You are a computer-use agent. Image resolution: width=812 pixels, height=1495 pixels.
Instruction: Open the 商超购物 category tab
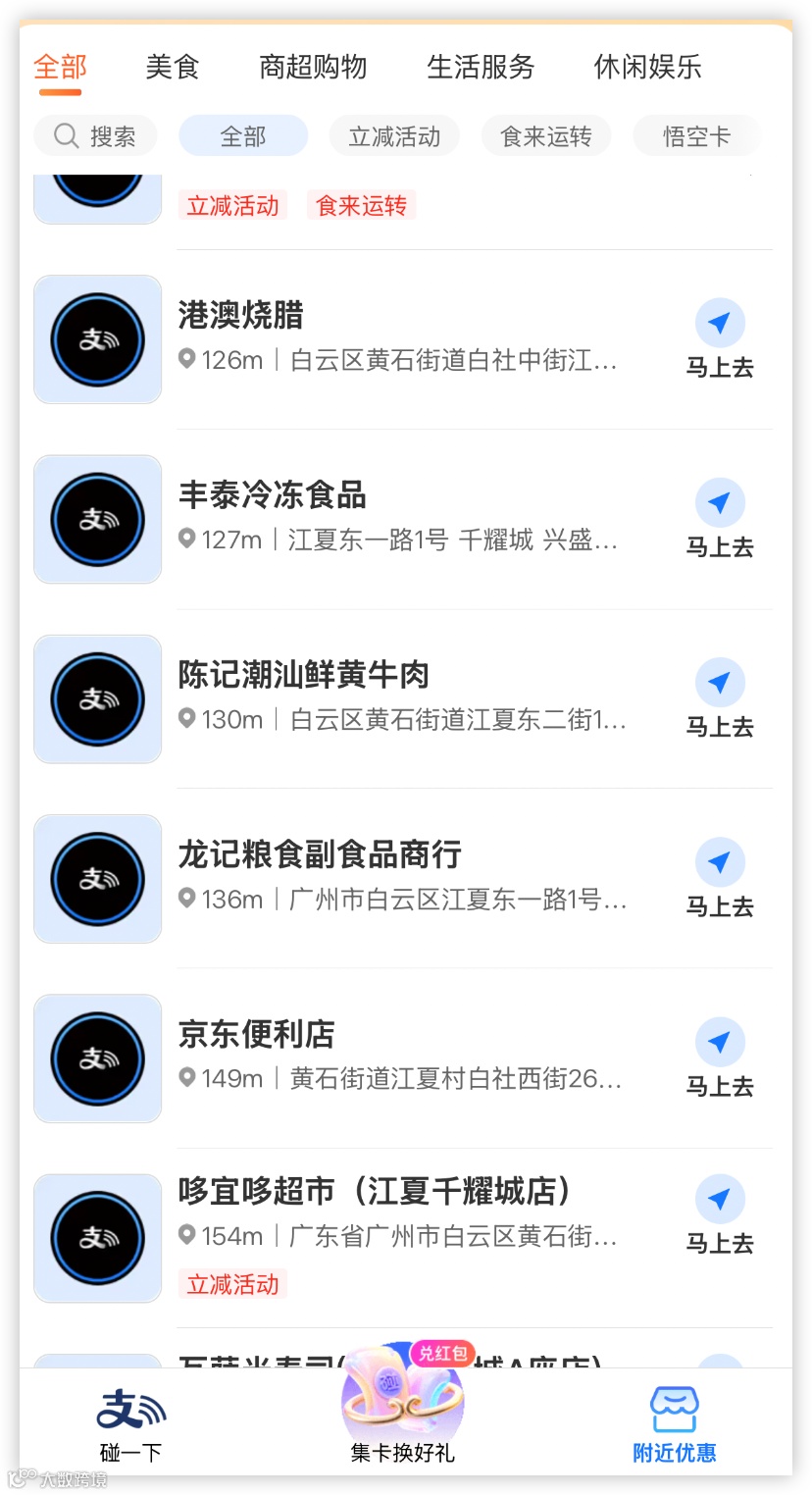tap(313, 68)
